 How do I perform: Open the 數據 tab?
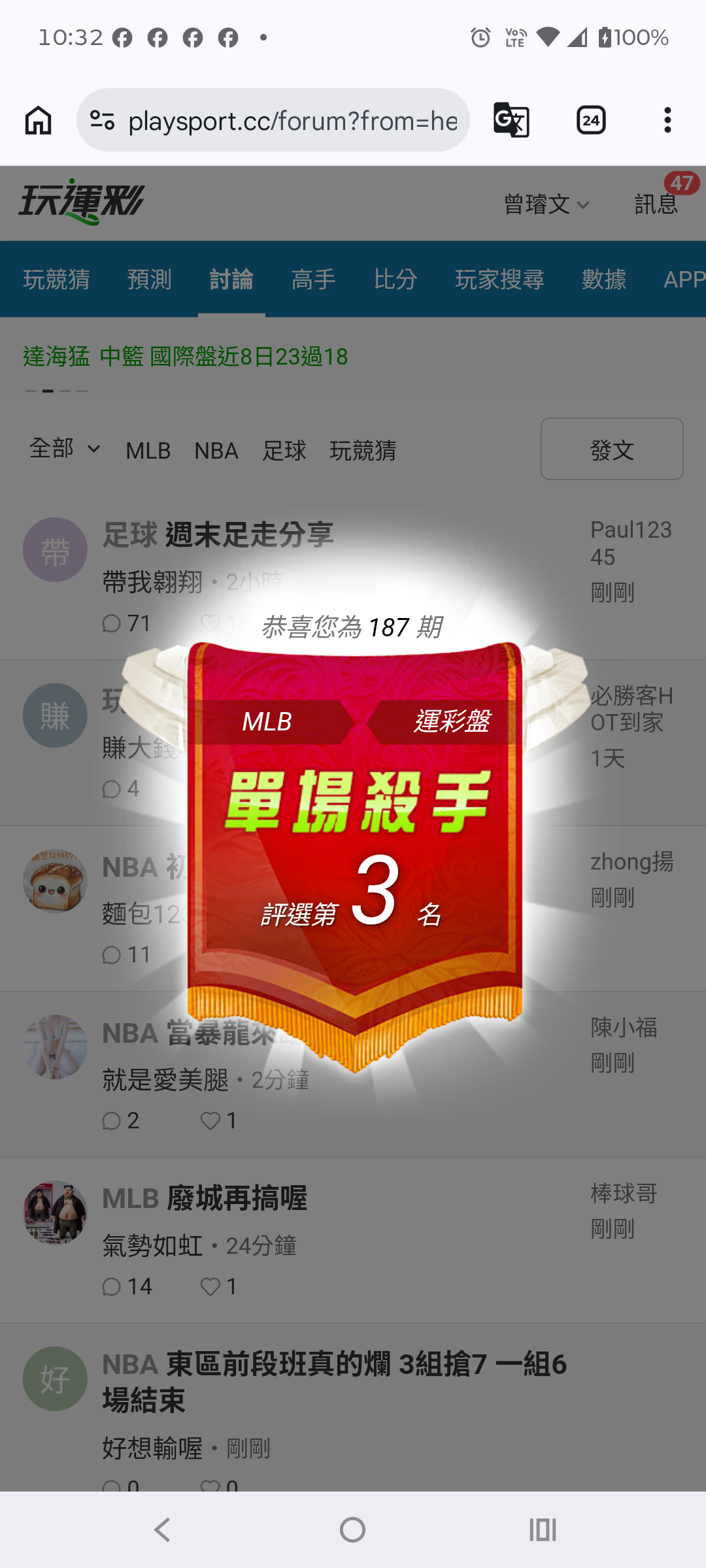604,280
